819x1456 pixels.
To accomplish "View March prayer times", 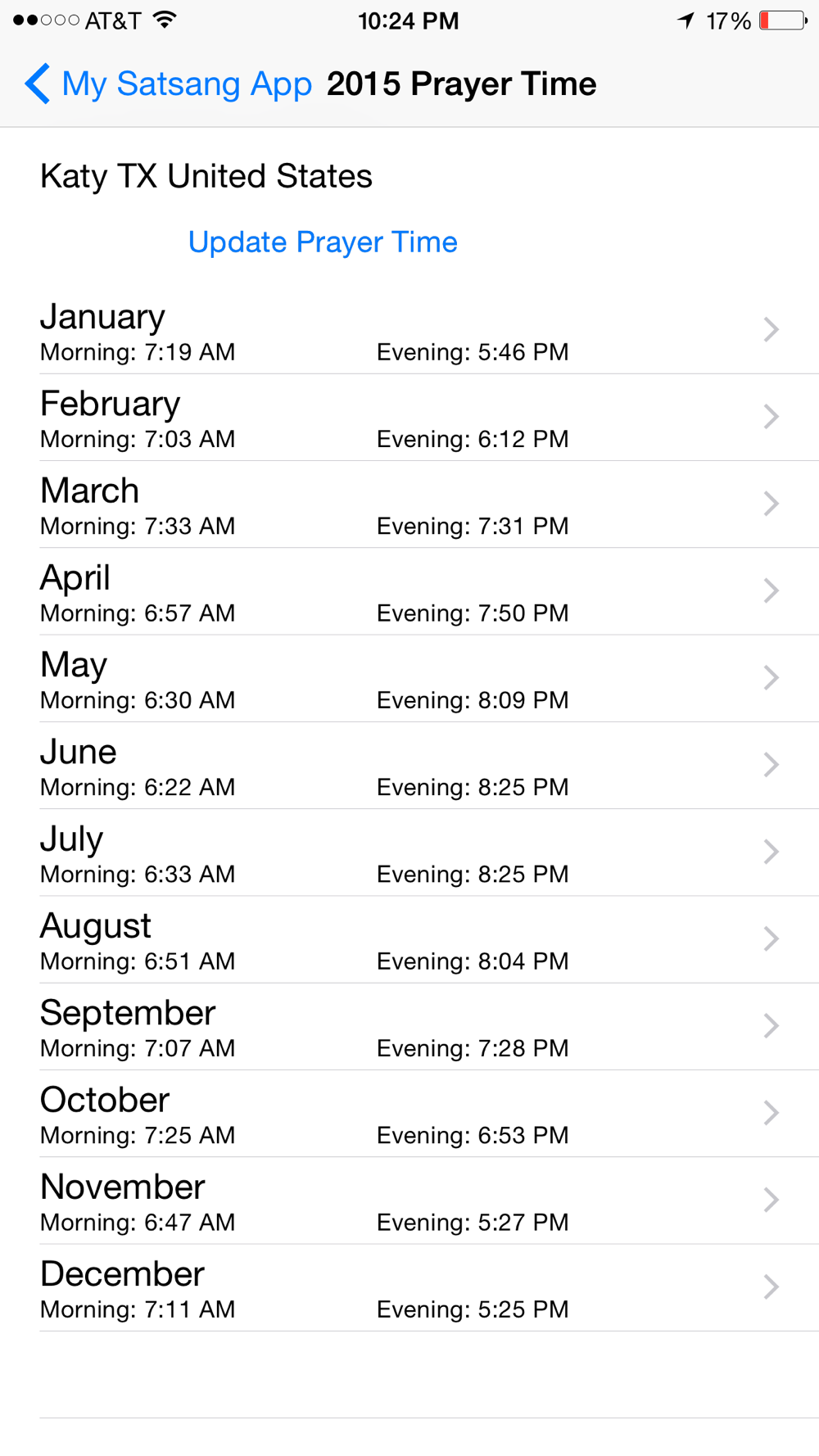I will (409, 504).
